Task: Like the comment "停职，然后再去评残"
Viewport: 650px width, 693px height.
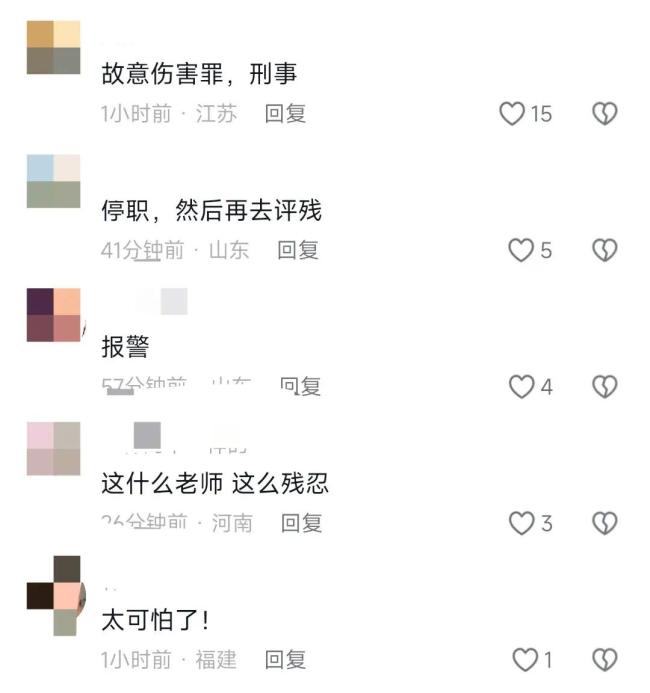Action: 521,250
